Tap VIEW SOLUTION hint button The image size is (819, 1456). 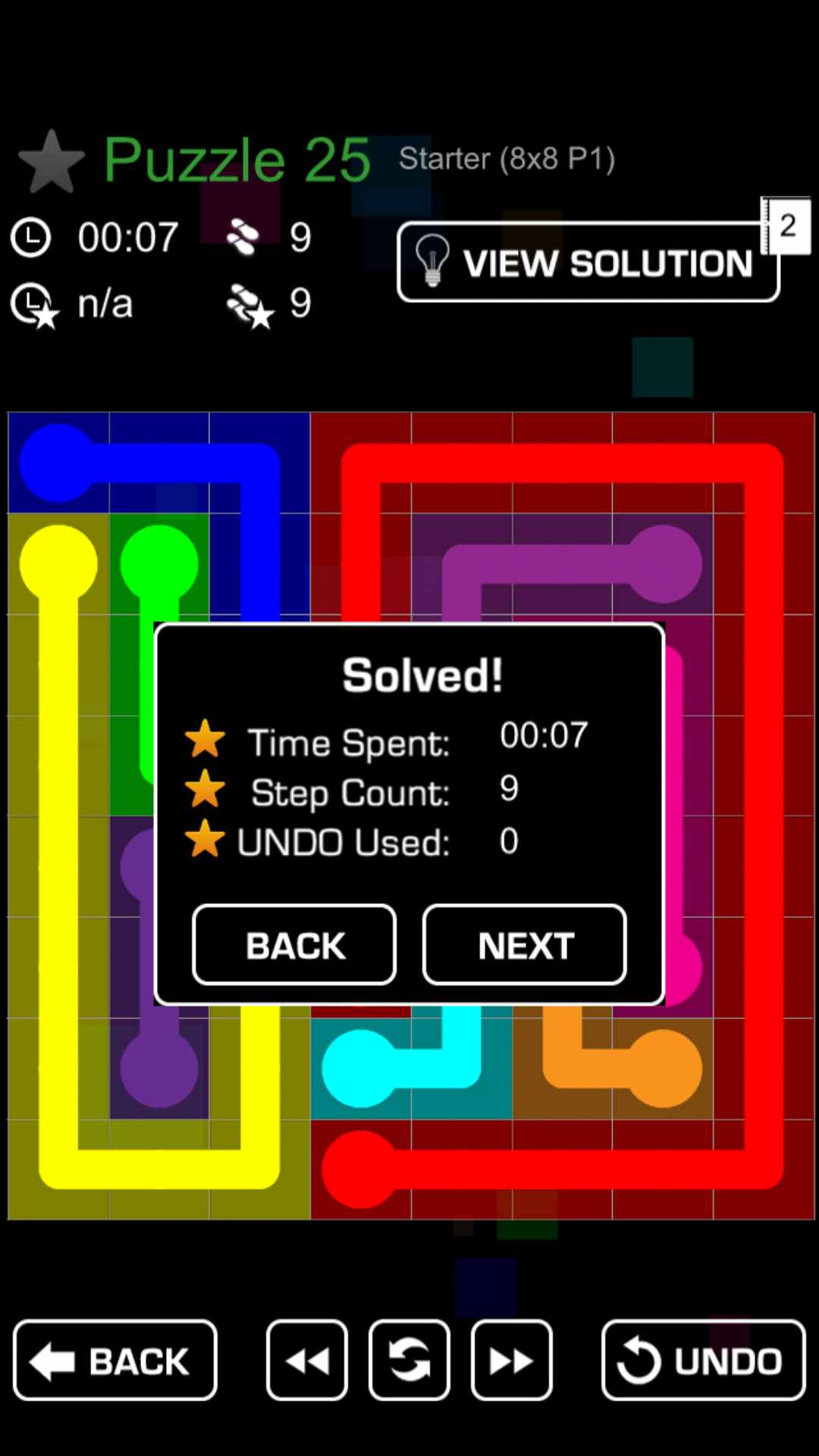[x=588, y=262]
